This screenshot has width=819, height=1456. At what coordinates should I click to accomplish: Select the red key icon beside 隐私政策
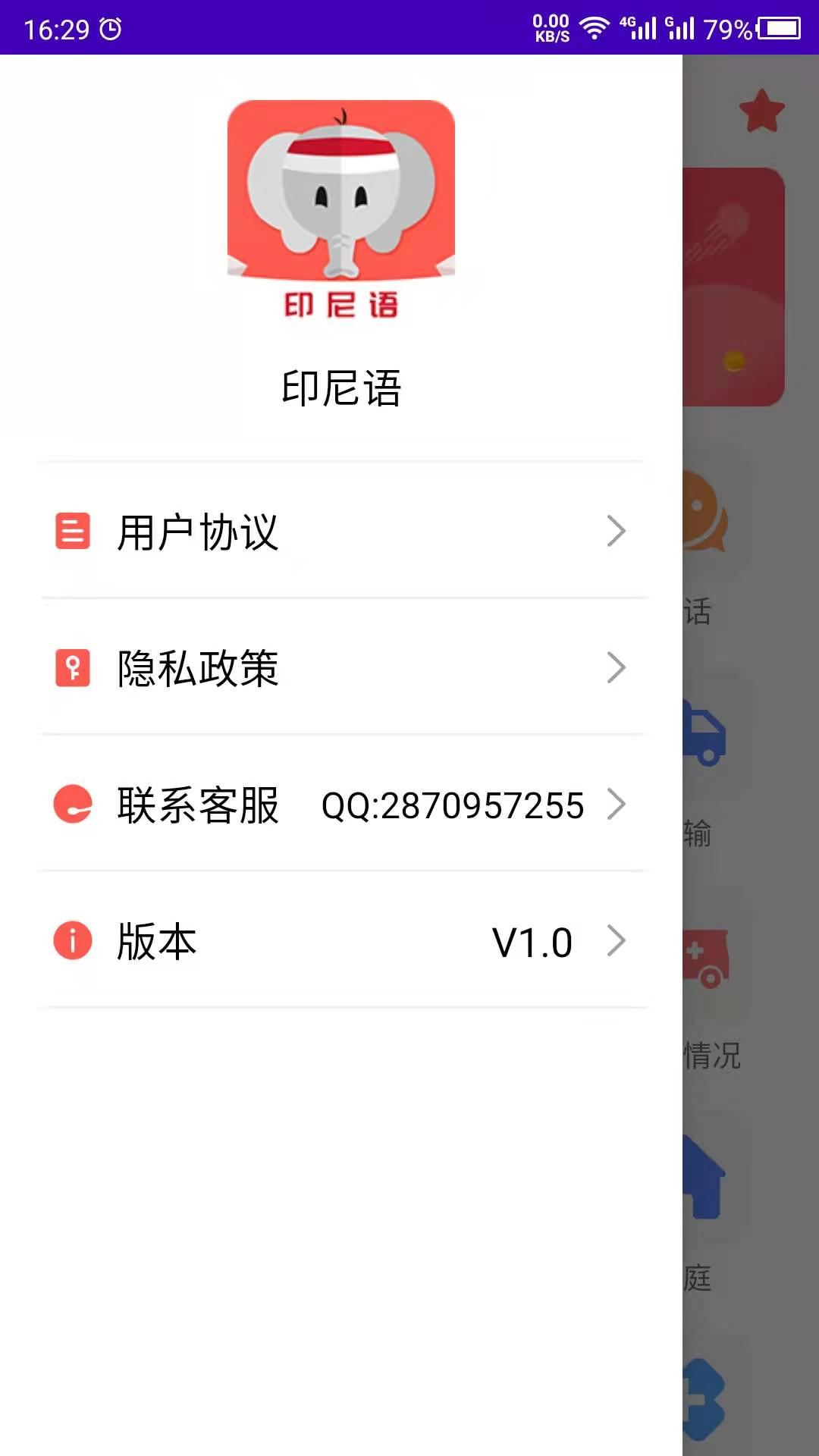[73, 668]
